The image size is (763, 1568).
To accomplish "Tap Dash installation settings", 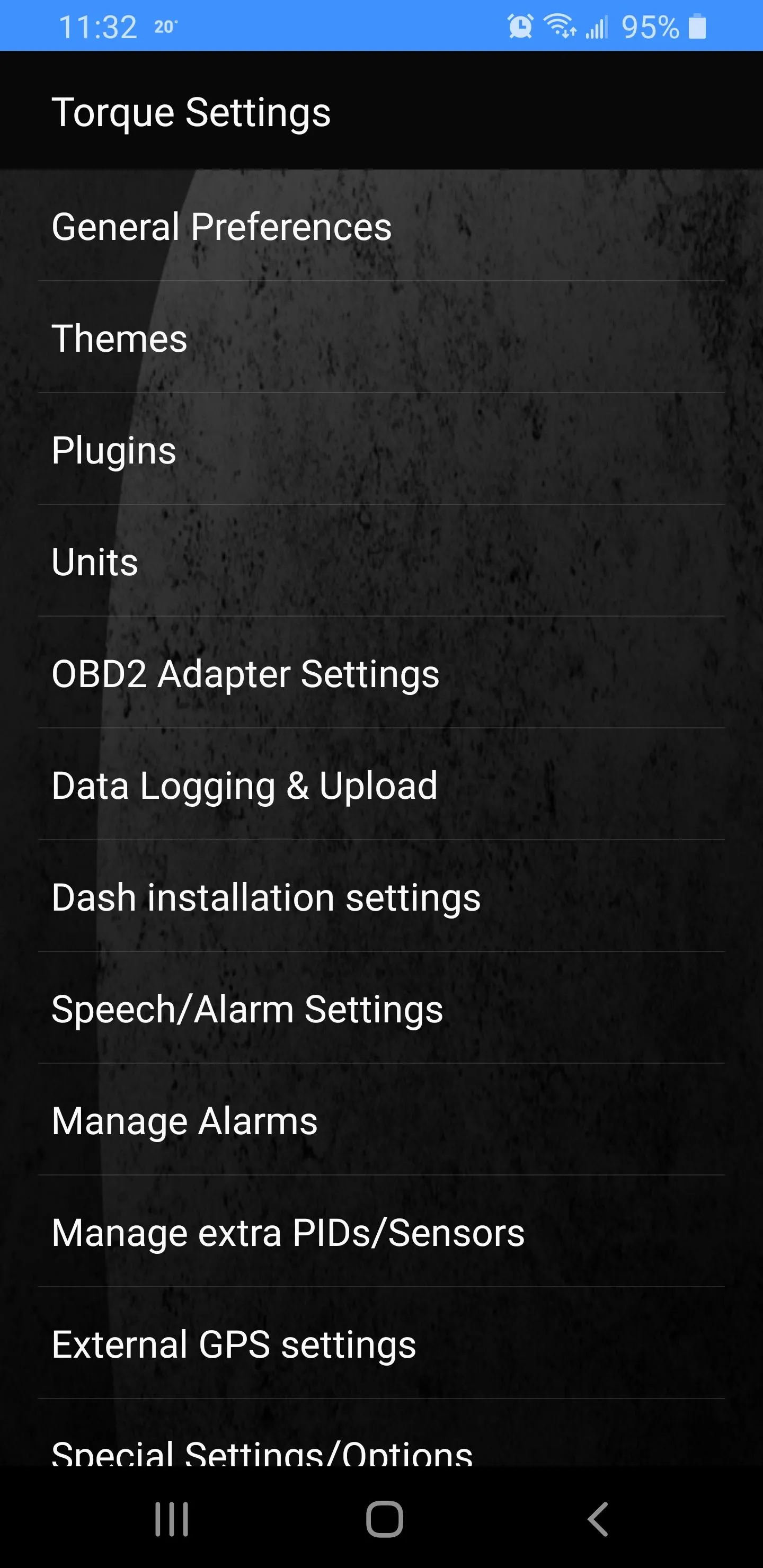I will [x=381, y=897].
